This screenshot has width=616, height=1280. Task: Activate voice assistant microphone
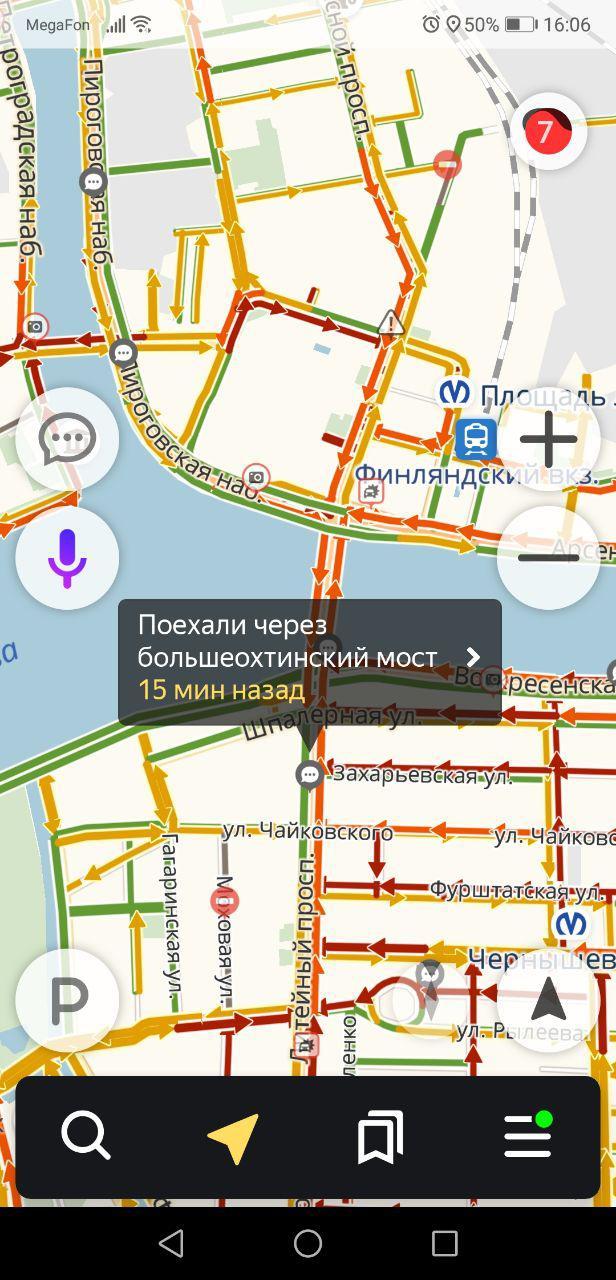click(67, 557)
